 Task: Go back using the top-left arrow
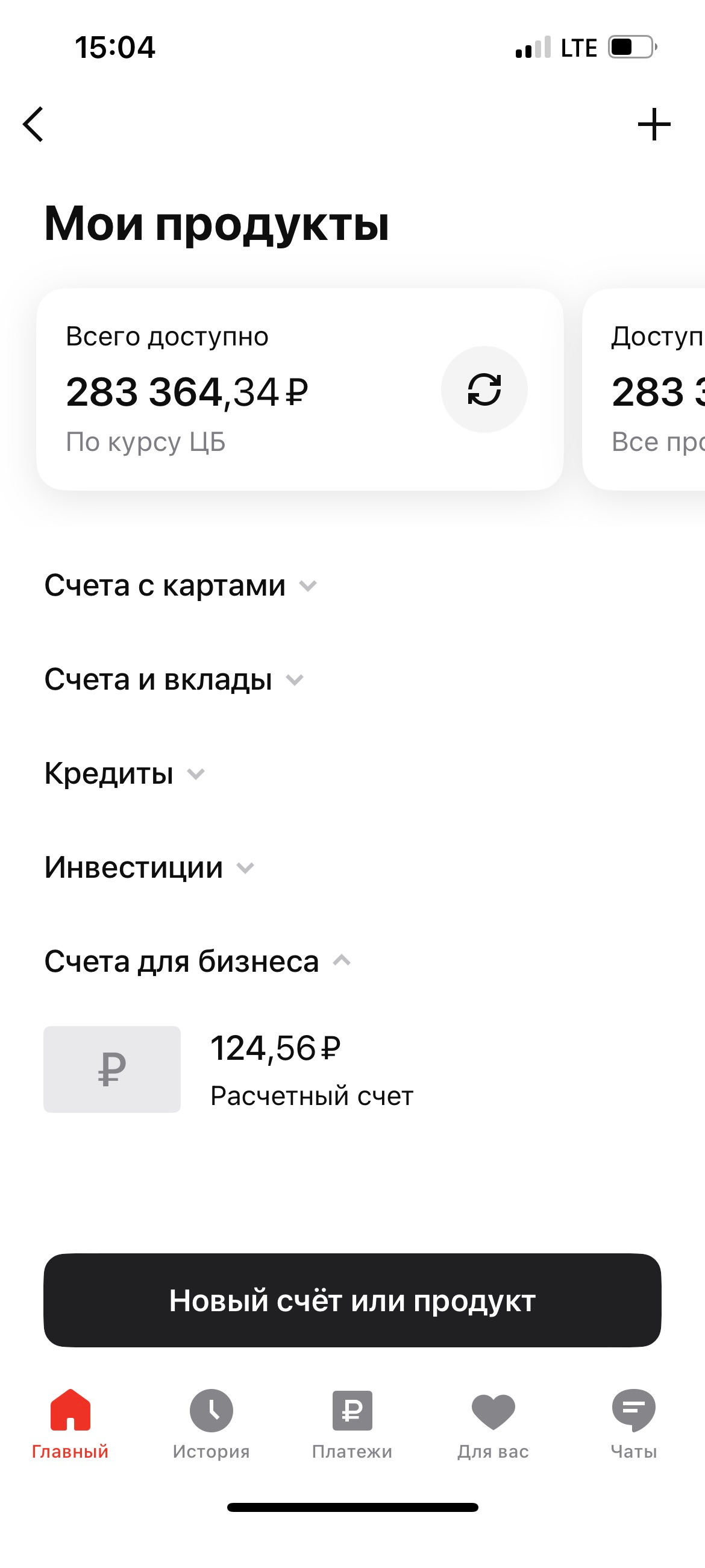pyautogui.click(x=34, y=124)
